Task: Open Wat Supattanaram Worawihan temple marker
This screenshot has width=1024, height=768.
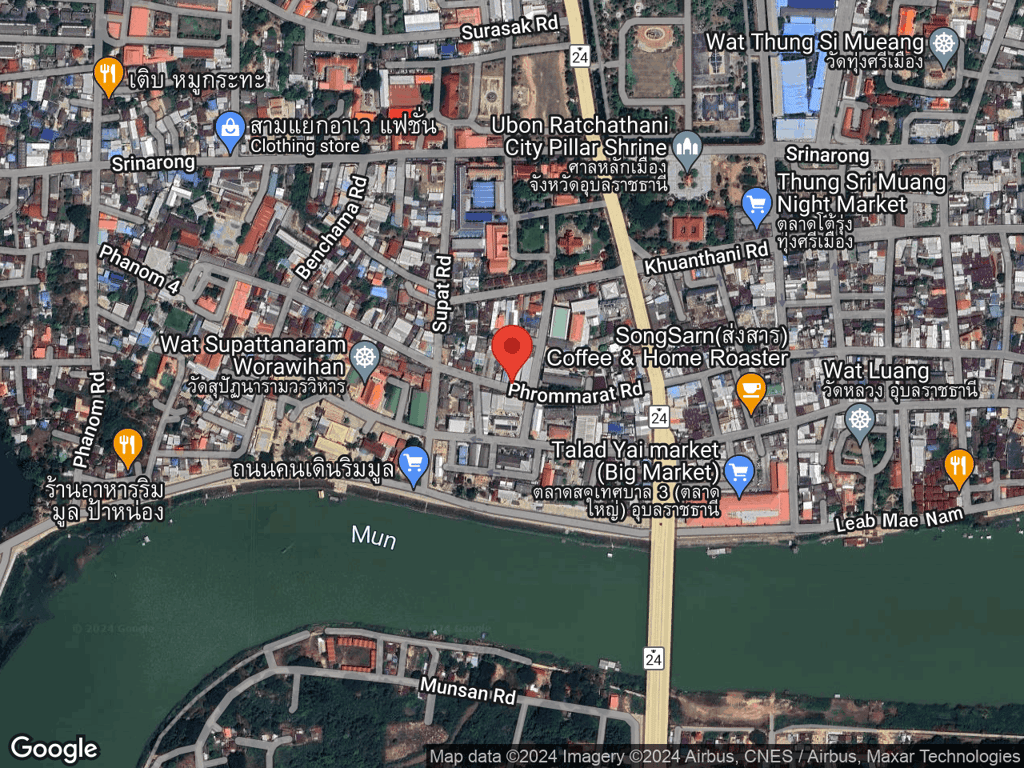Action: (x=366, y=358)
